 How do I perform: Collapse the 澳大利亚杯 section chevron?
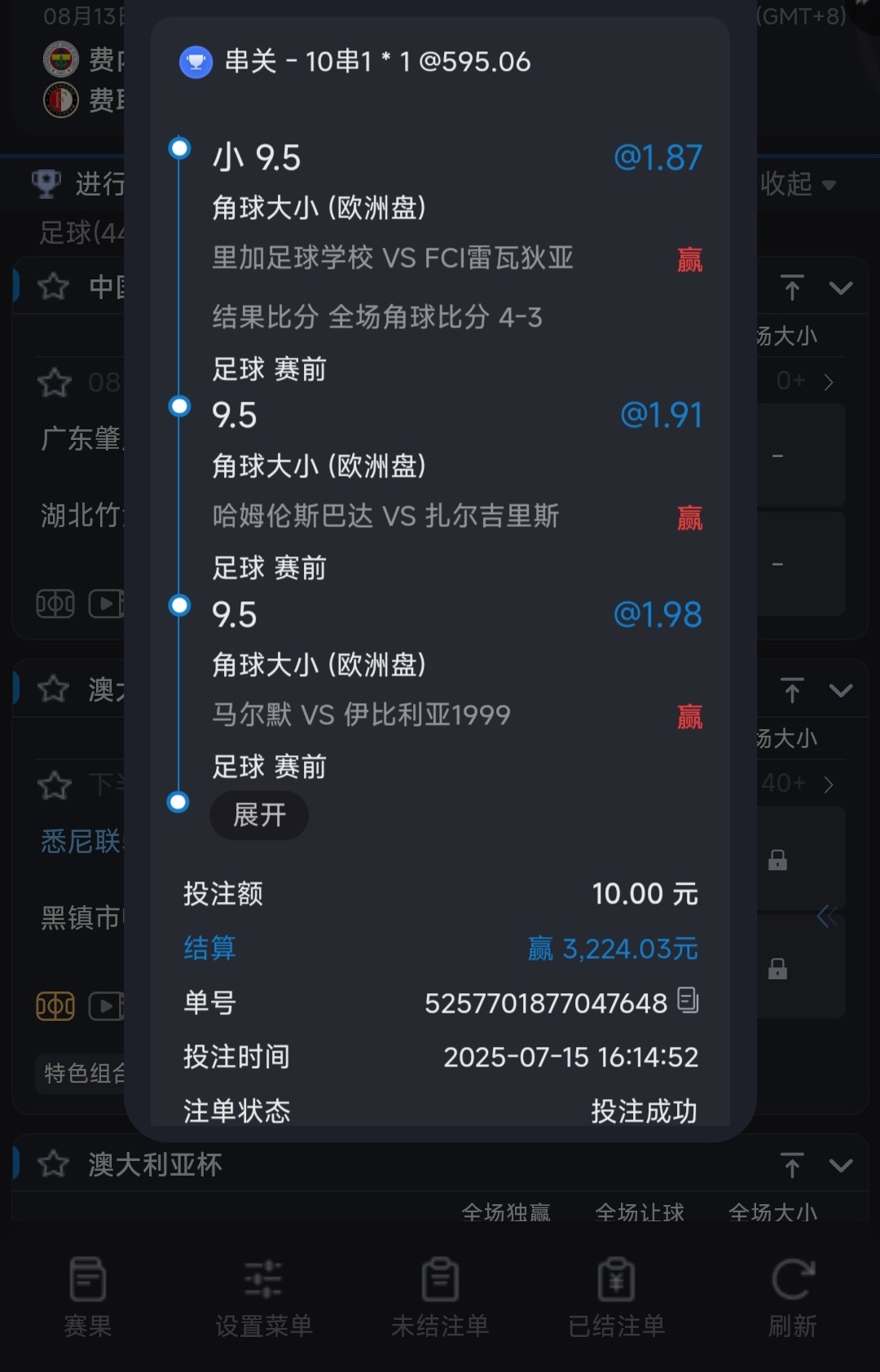[841, 1165]
